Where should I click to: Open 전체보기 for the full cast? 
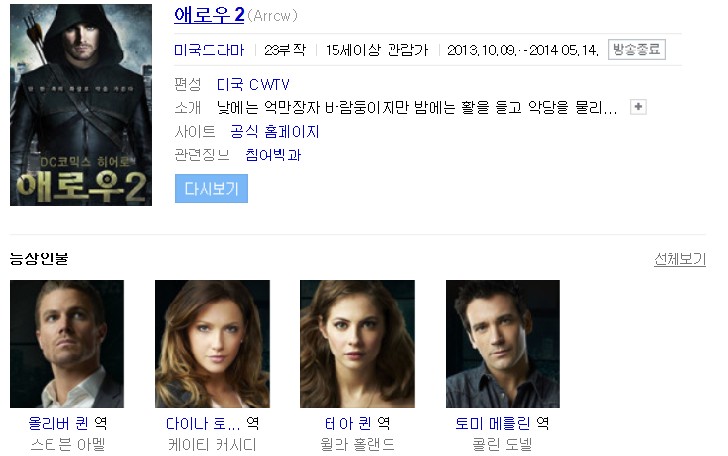pos(680,259)
